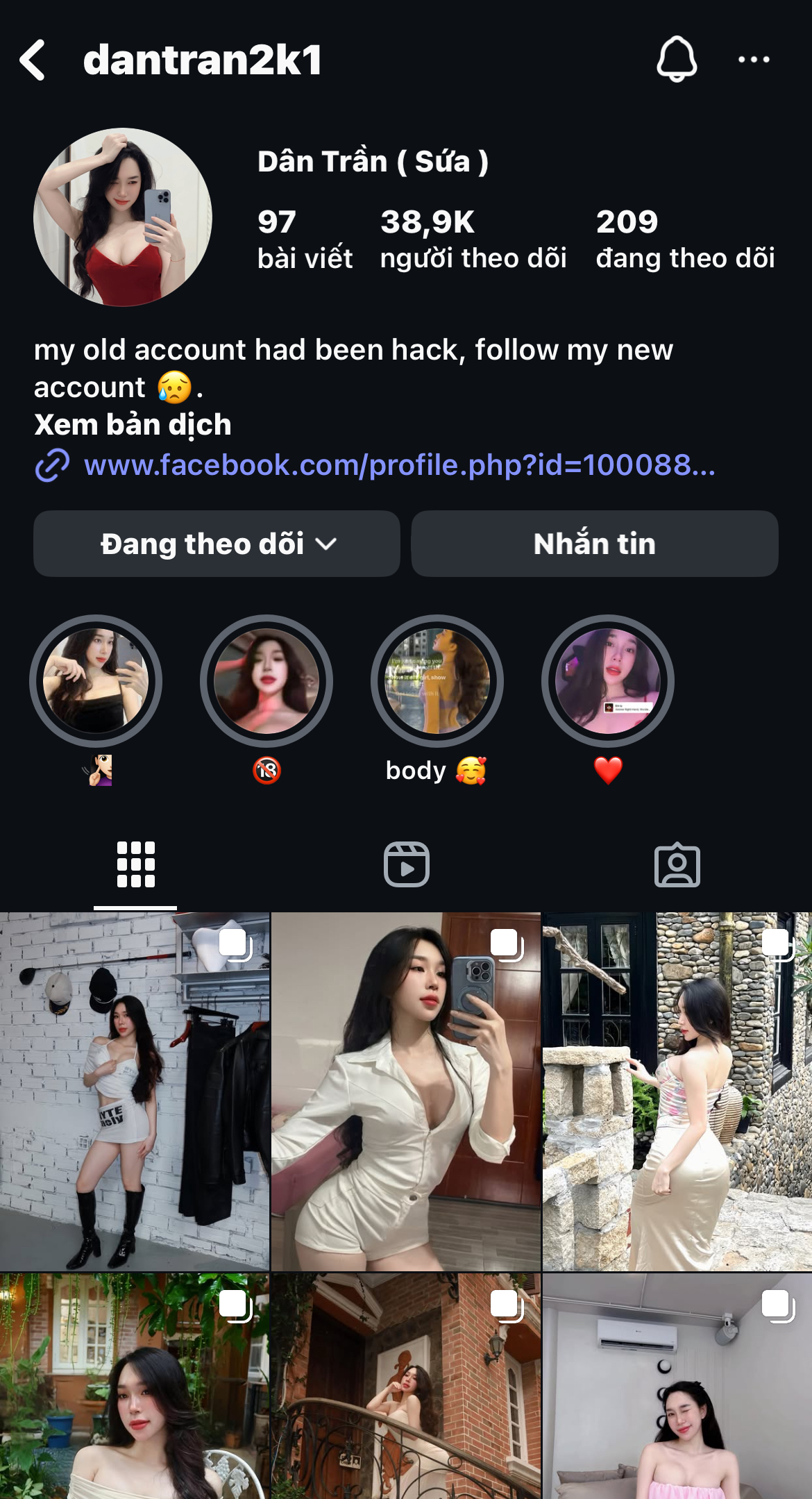
Task: View the profile picture
Action: [x=123, y=217]
